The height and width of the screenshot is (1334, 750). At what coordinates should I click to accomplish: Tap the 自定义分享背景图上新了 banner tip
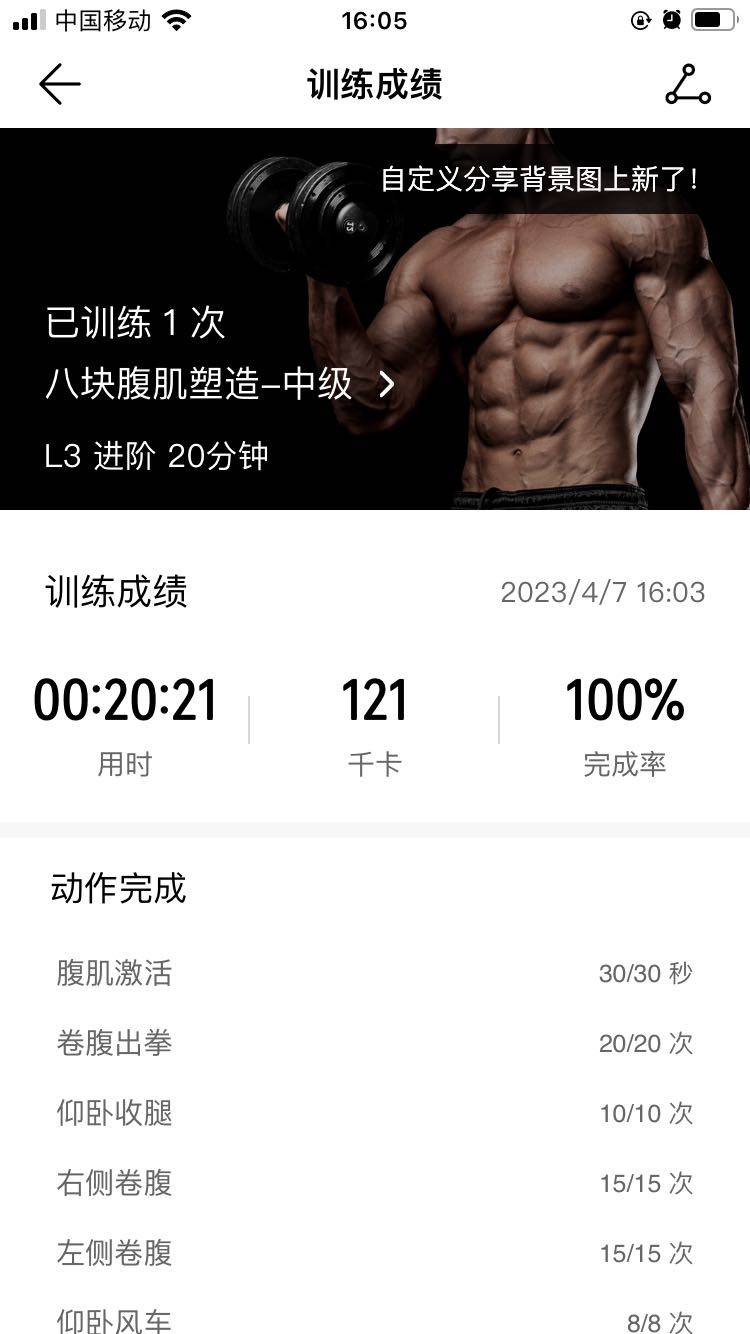tap(540, 180)
